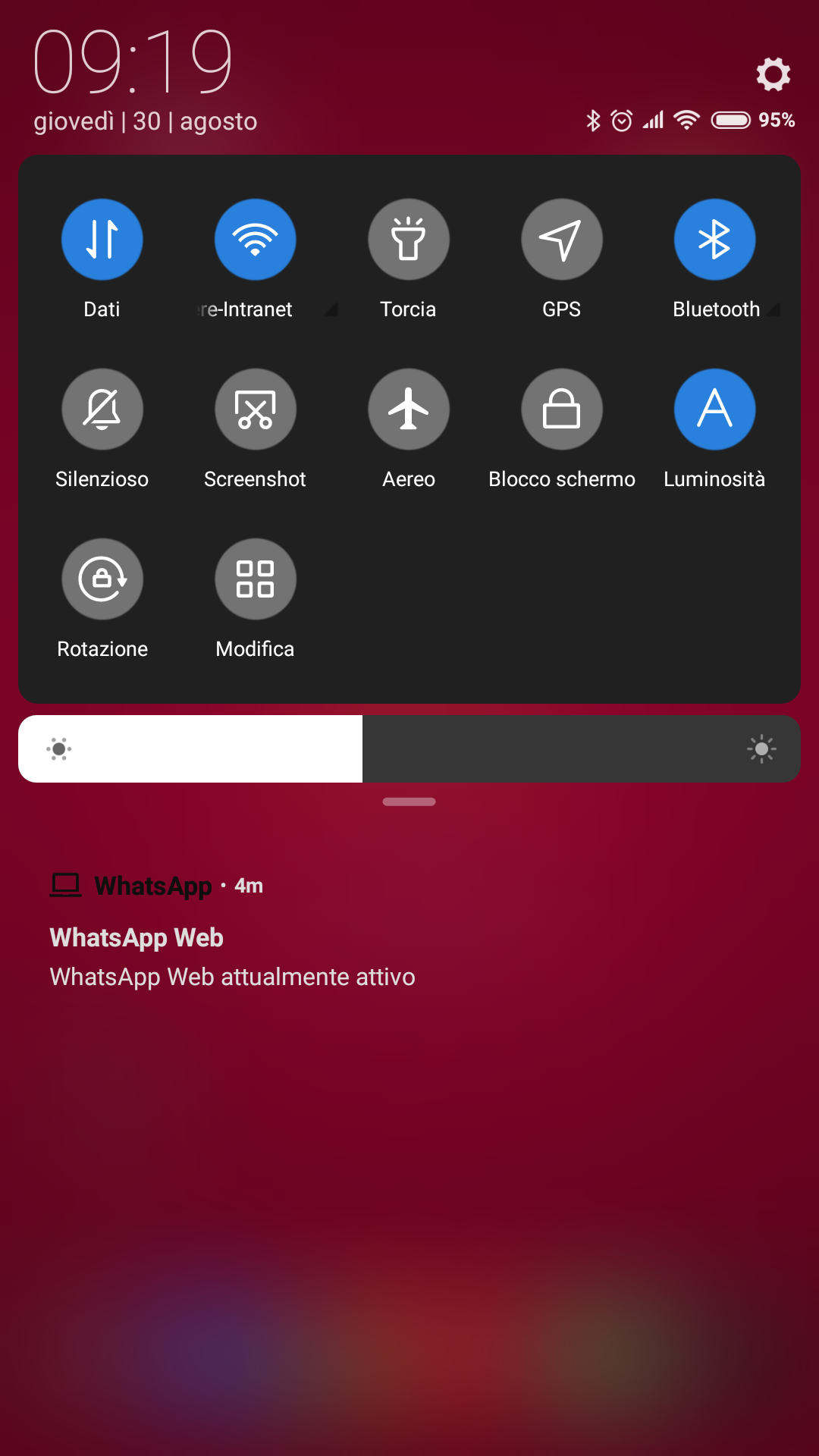Enable Silenzioso mode
Screen dimensions: 819x1456
[102, 409]
